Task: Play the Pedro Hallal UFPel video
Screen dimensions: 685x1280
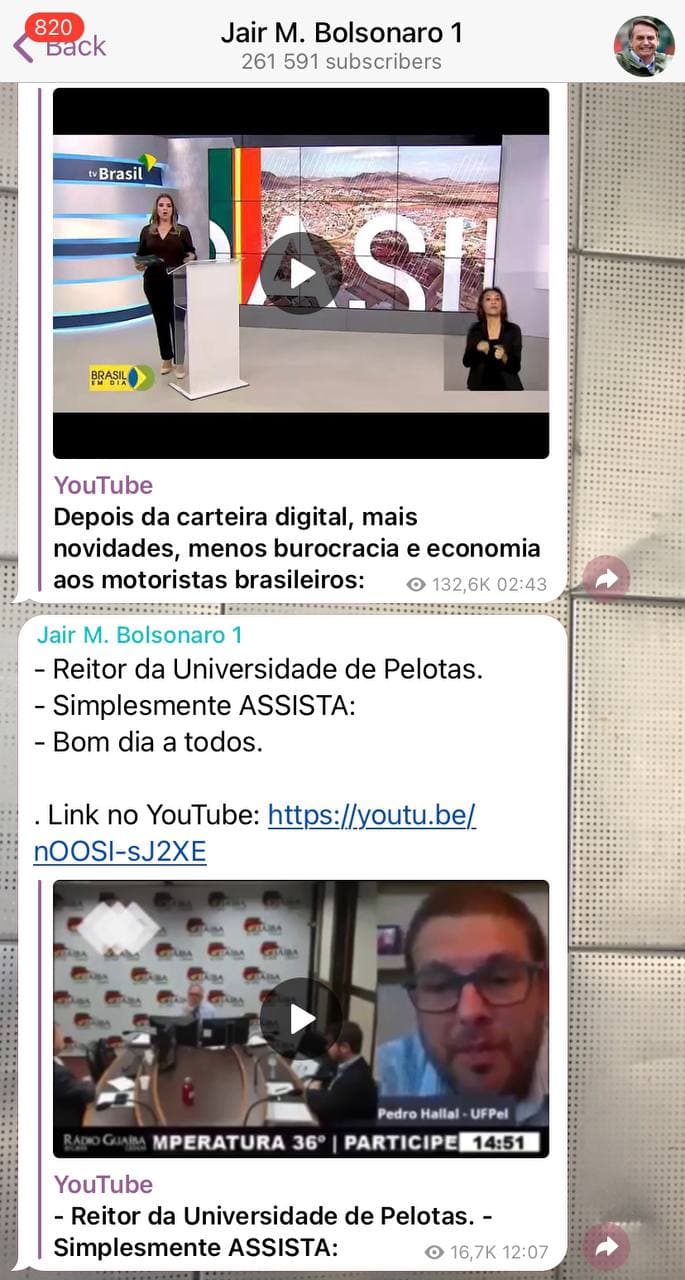Action: pos(301,1018)
